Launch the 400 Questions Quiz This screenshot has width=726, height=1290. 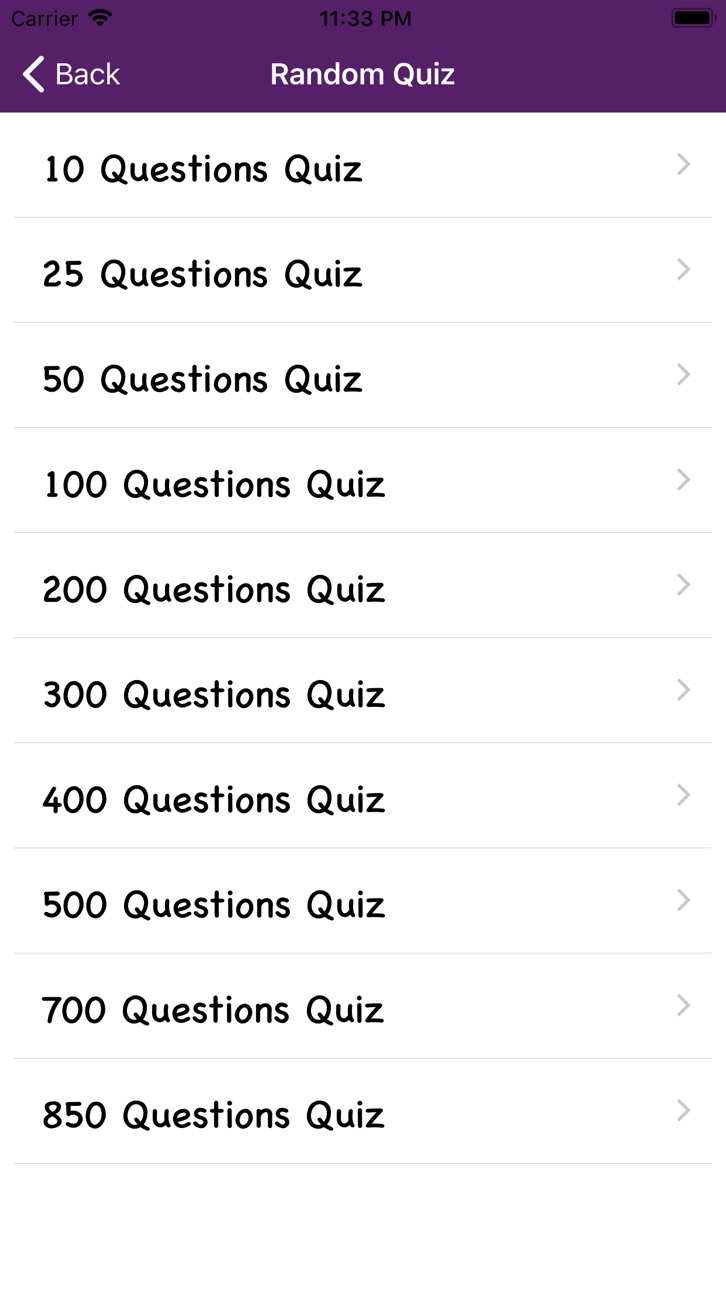363,795
